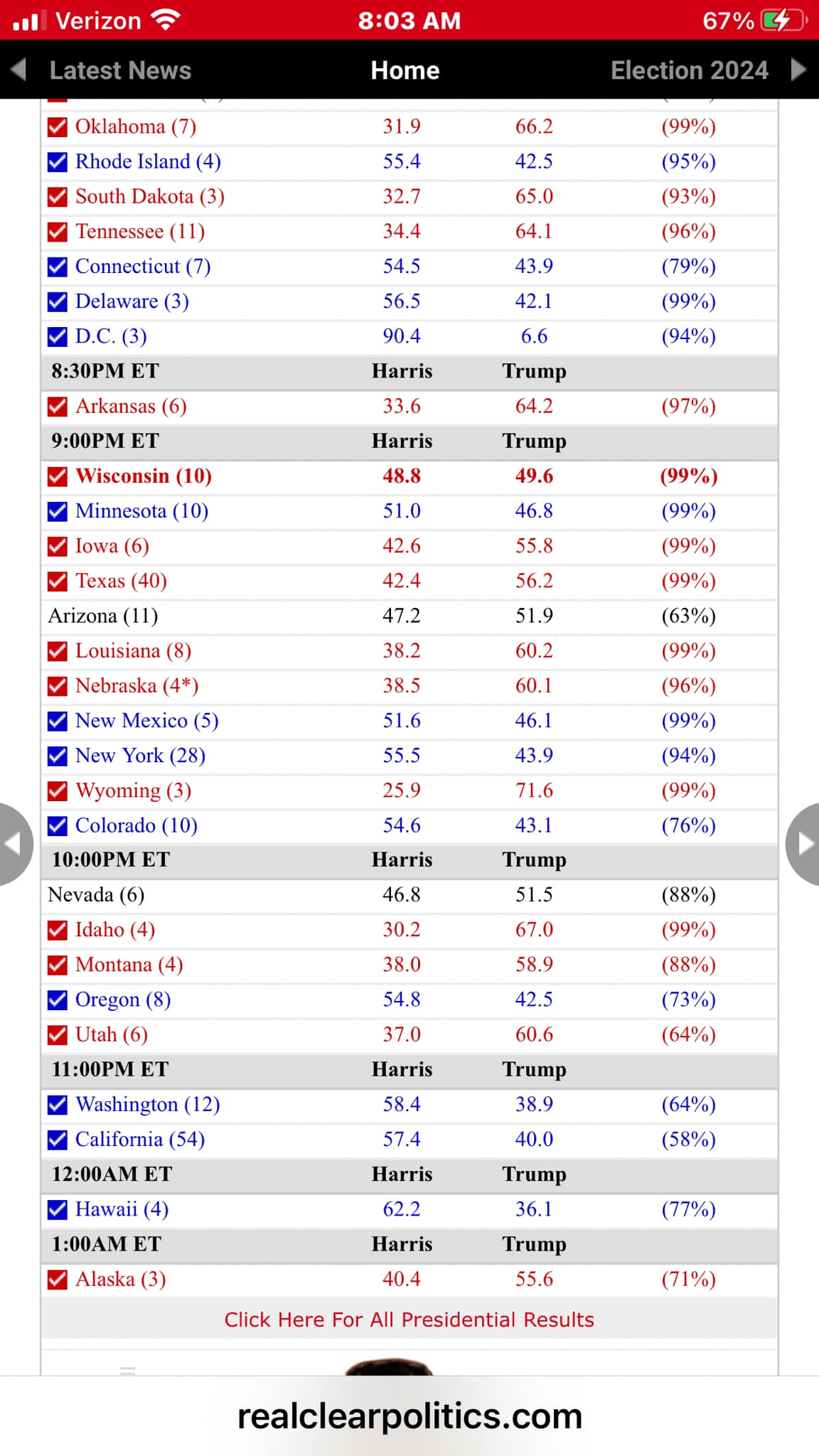Open the Alaska (3) results link
819x1456 pixels.
(x=120, y=1279)
